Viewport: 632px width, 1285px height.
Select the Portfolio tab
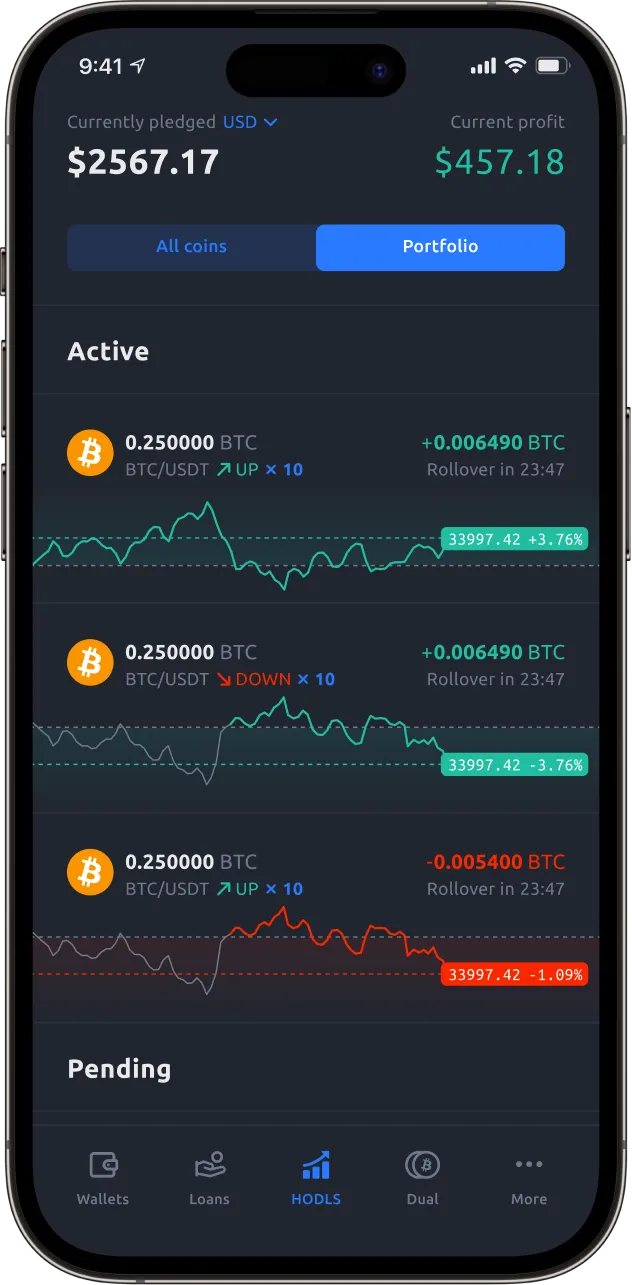pos(440,247)
